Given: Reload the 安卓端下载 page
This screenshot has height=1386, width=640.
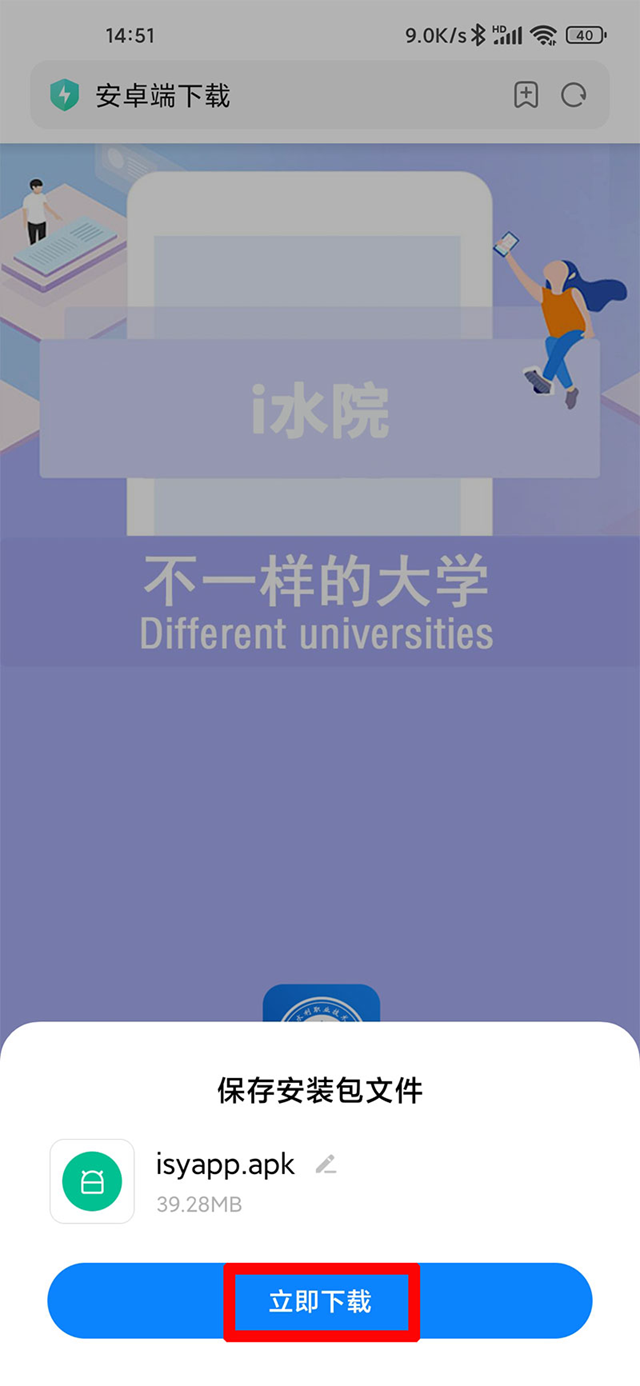Looking at the screenshot, I should point(574,96).
